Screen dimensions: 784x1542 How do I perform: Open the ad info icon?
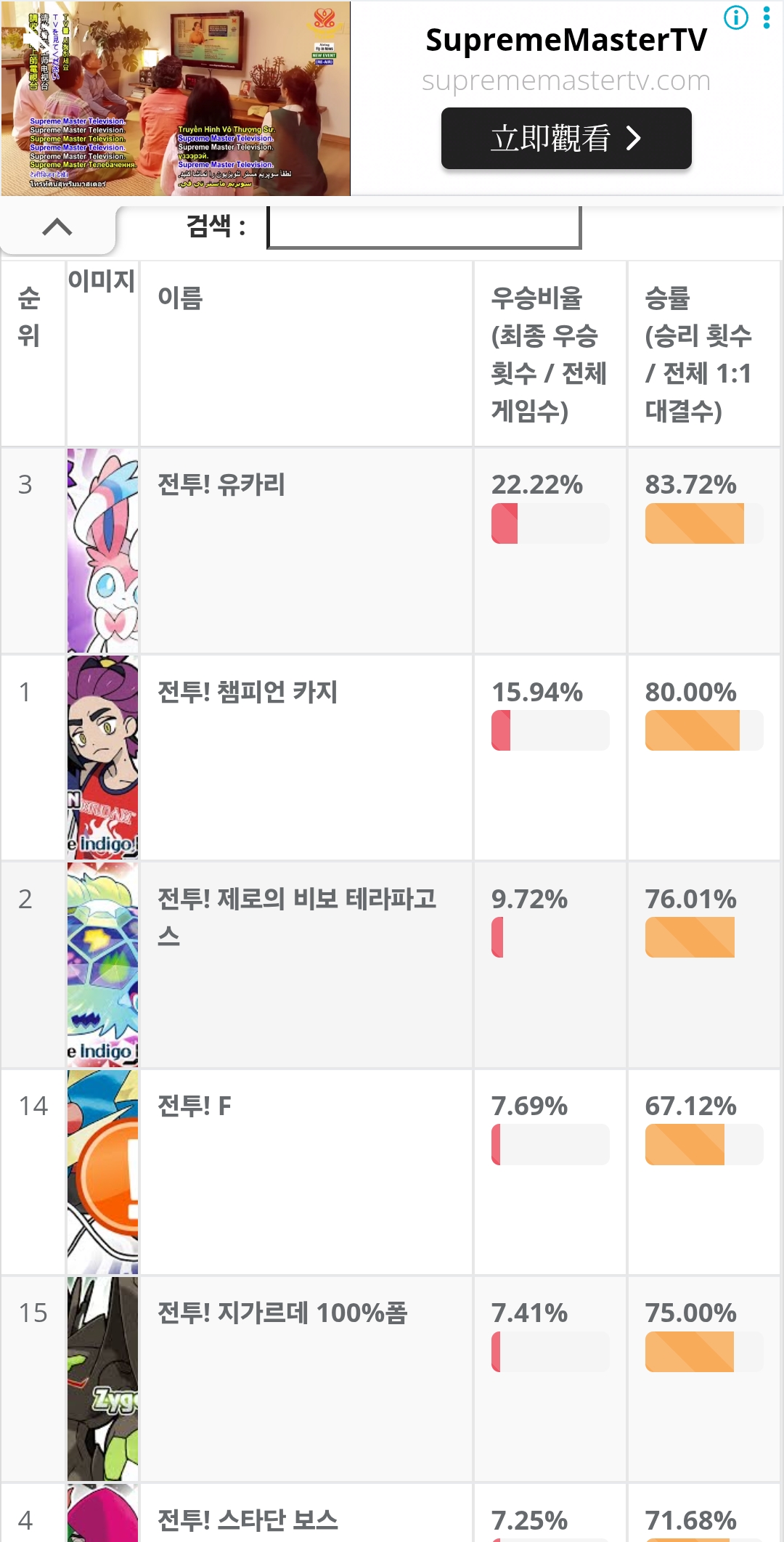(x=736, y=17)
